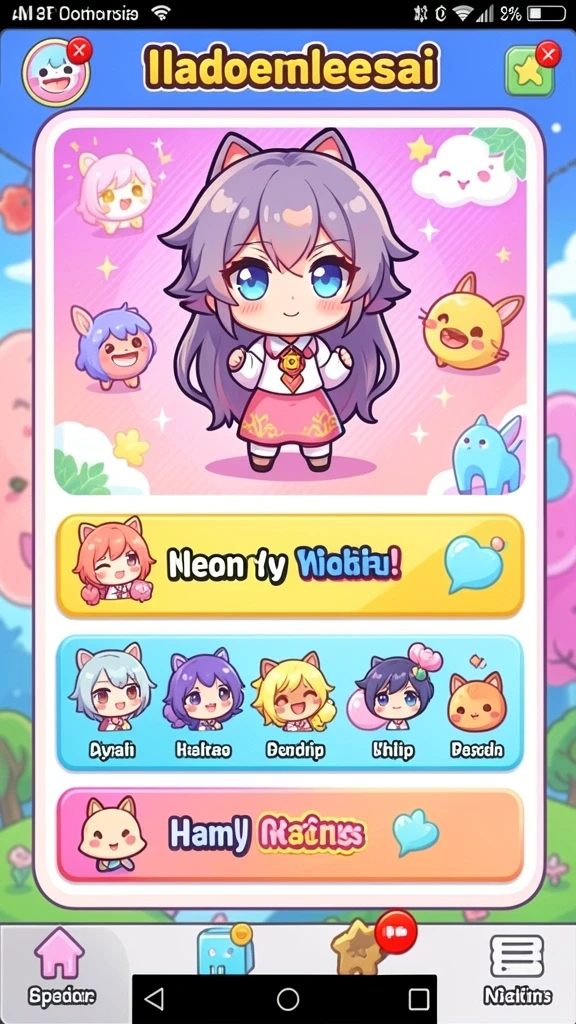This screenshot has height=1024, width=576.
Task: Open the yellow Neon fy banner
Action: pyautogui.click(x=290, y=566)
